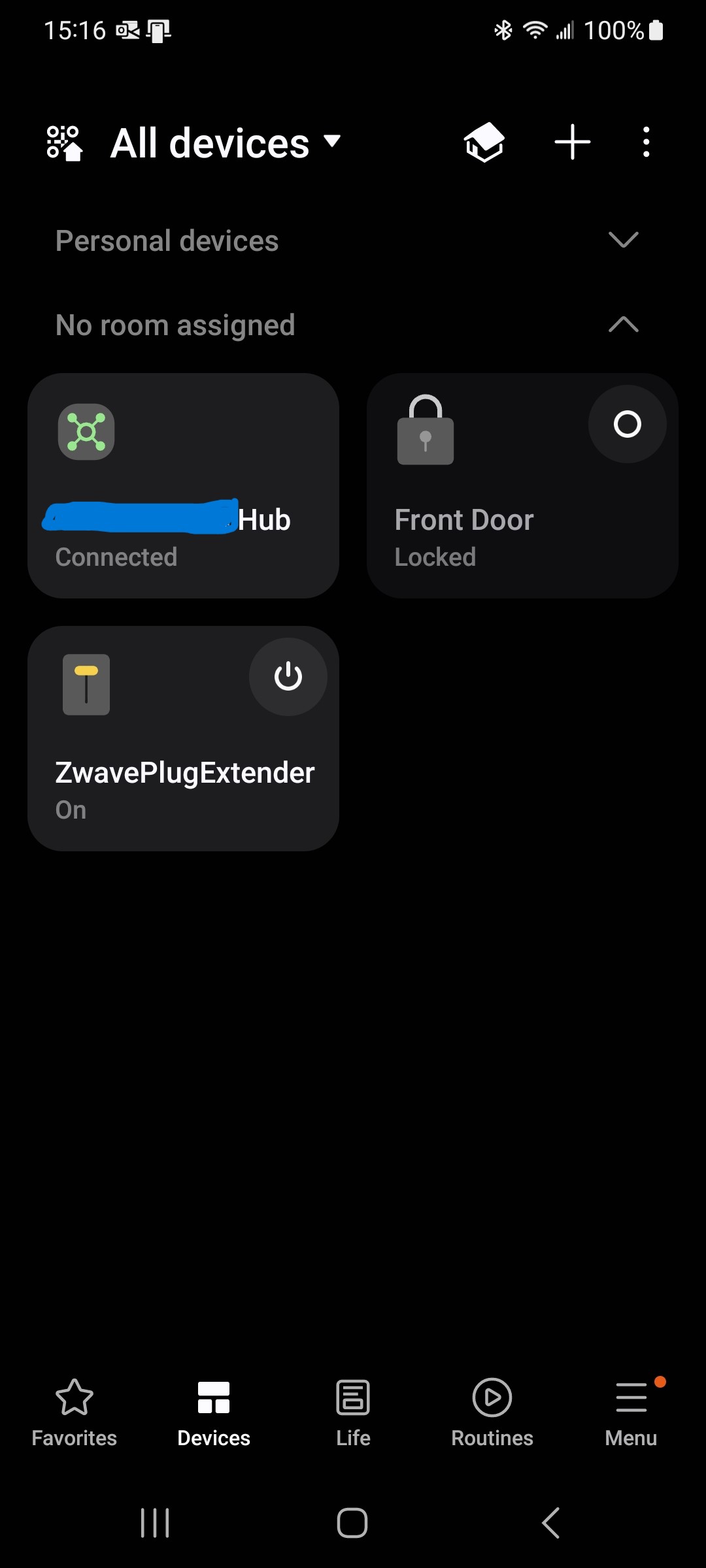The height and width of the screenshot is (1568, 706).
Task: Toggle the Front Door lock button
Action: pos(627,424)
